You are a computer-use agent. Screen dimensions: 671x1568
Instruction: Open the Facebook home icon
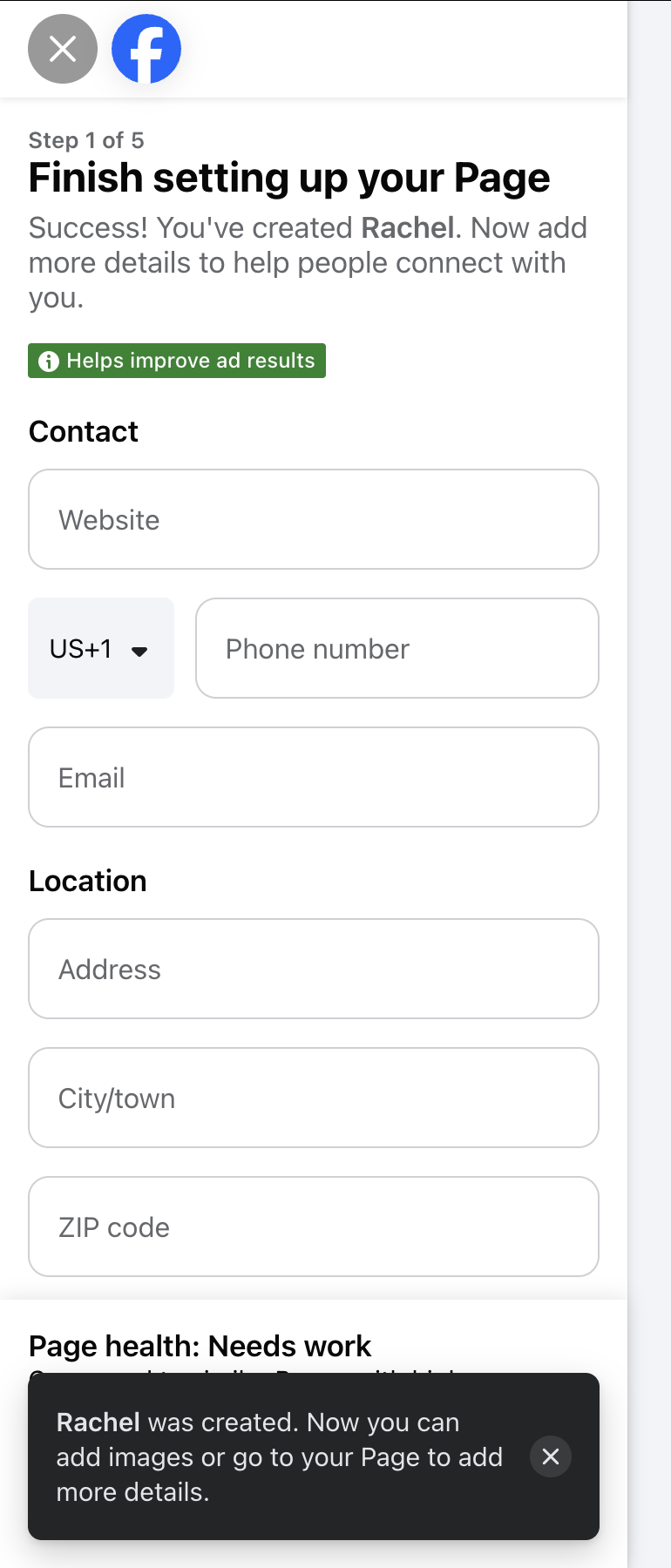146,49
